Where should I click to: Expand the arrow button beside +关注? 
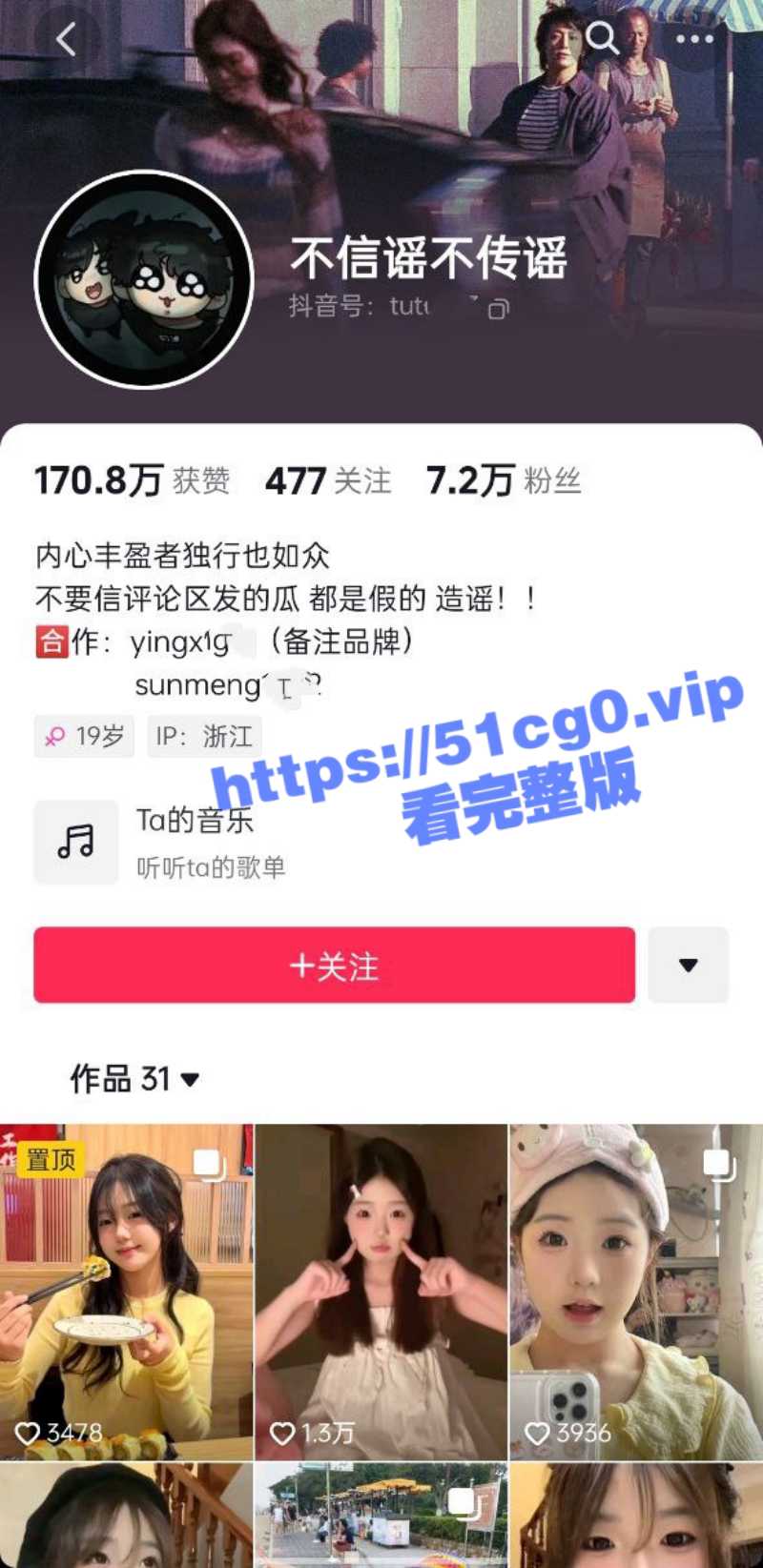(x=688, y=965)
